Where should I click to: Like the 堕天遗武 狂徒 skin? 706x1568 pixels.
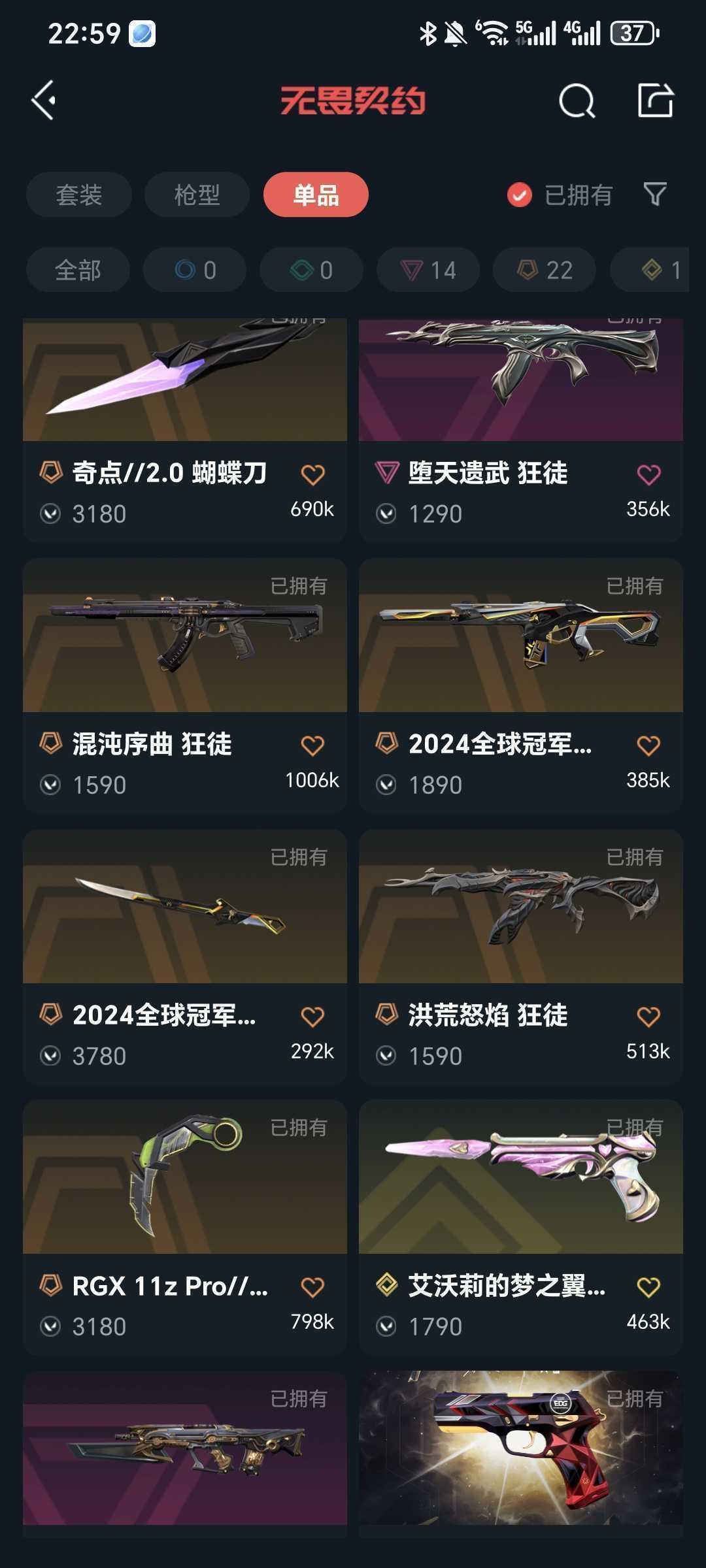648,474
